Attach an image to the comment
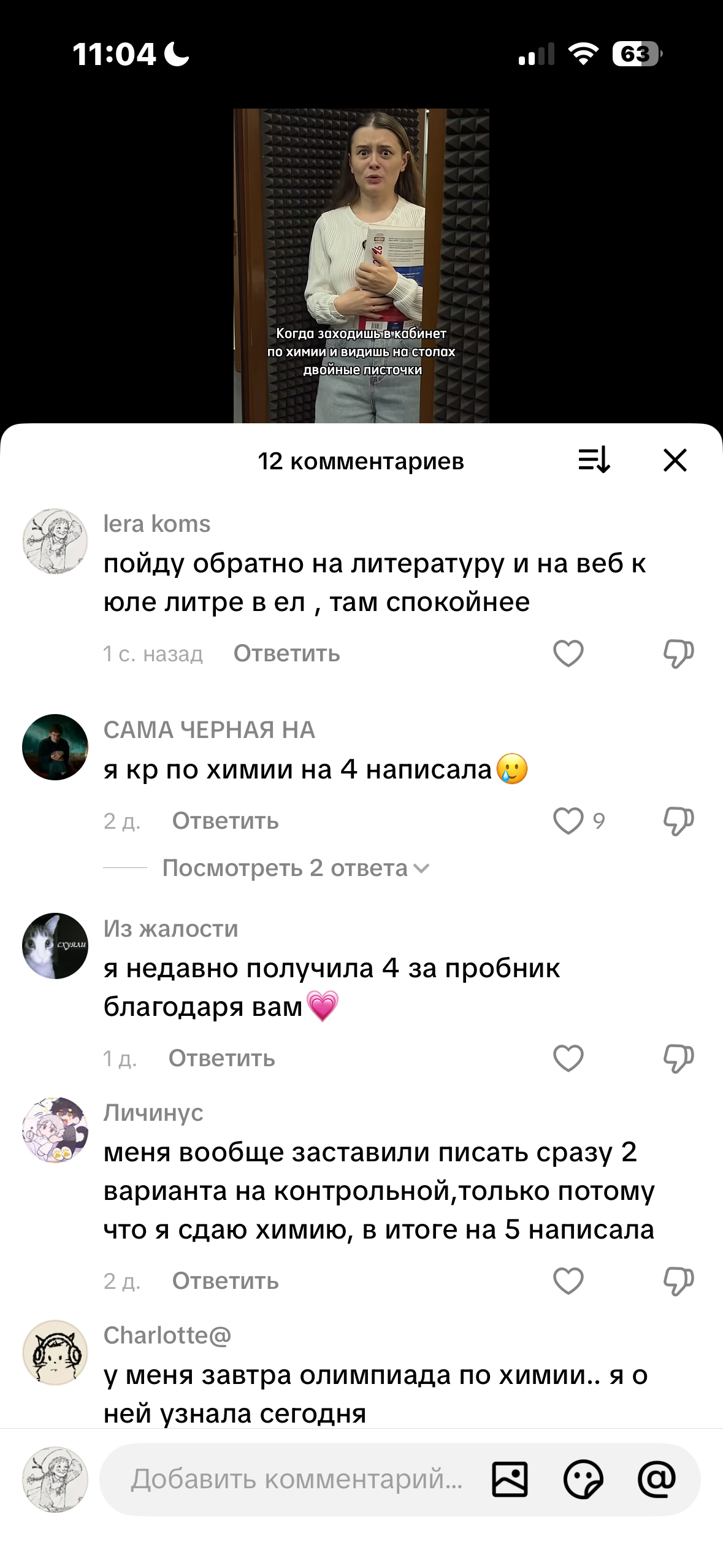 510,1479
